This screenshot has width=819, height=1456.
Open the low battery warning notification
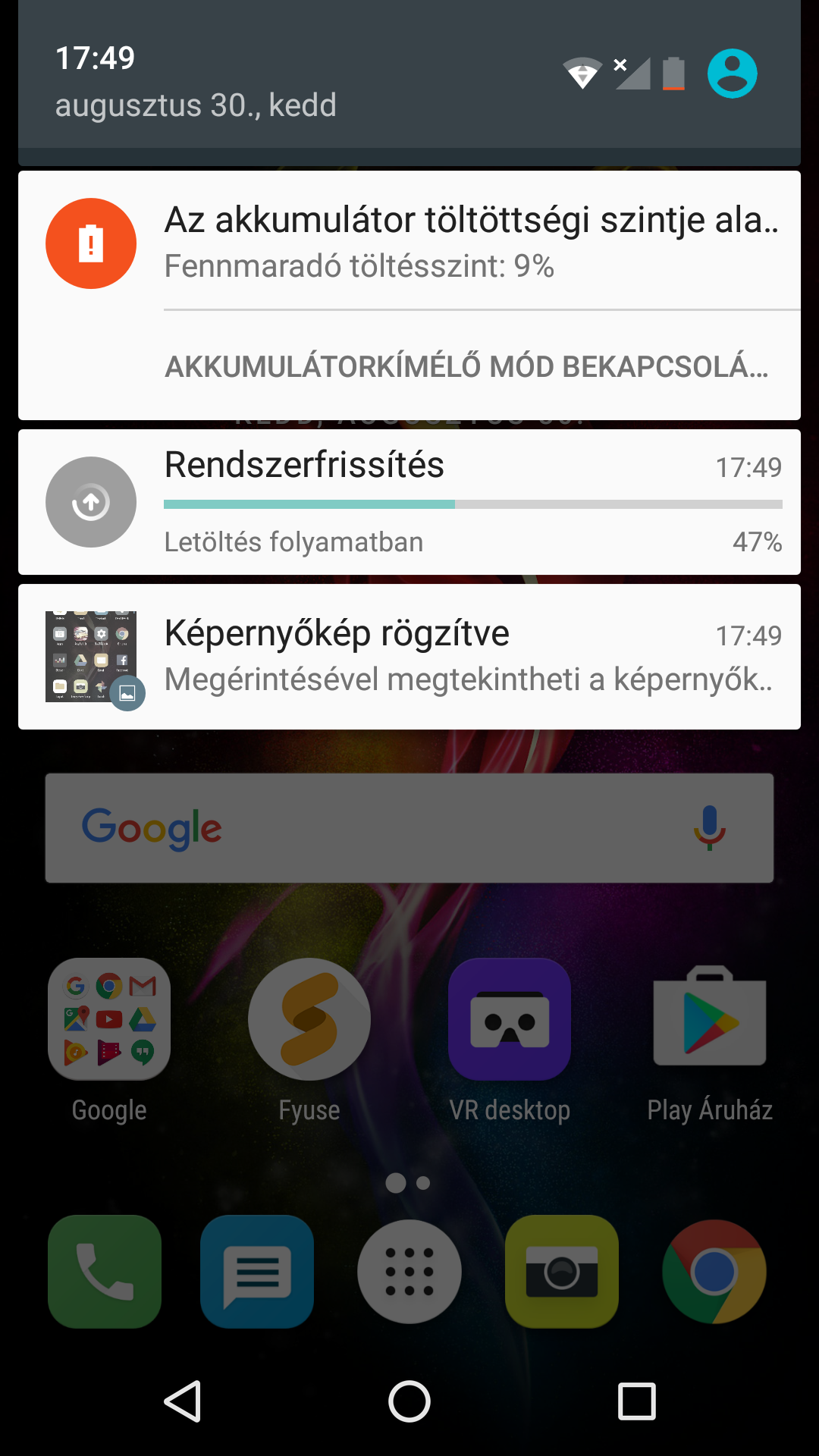tap(470, 241)
